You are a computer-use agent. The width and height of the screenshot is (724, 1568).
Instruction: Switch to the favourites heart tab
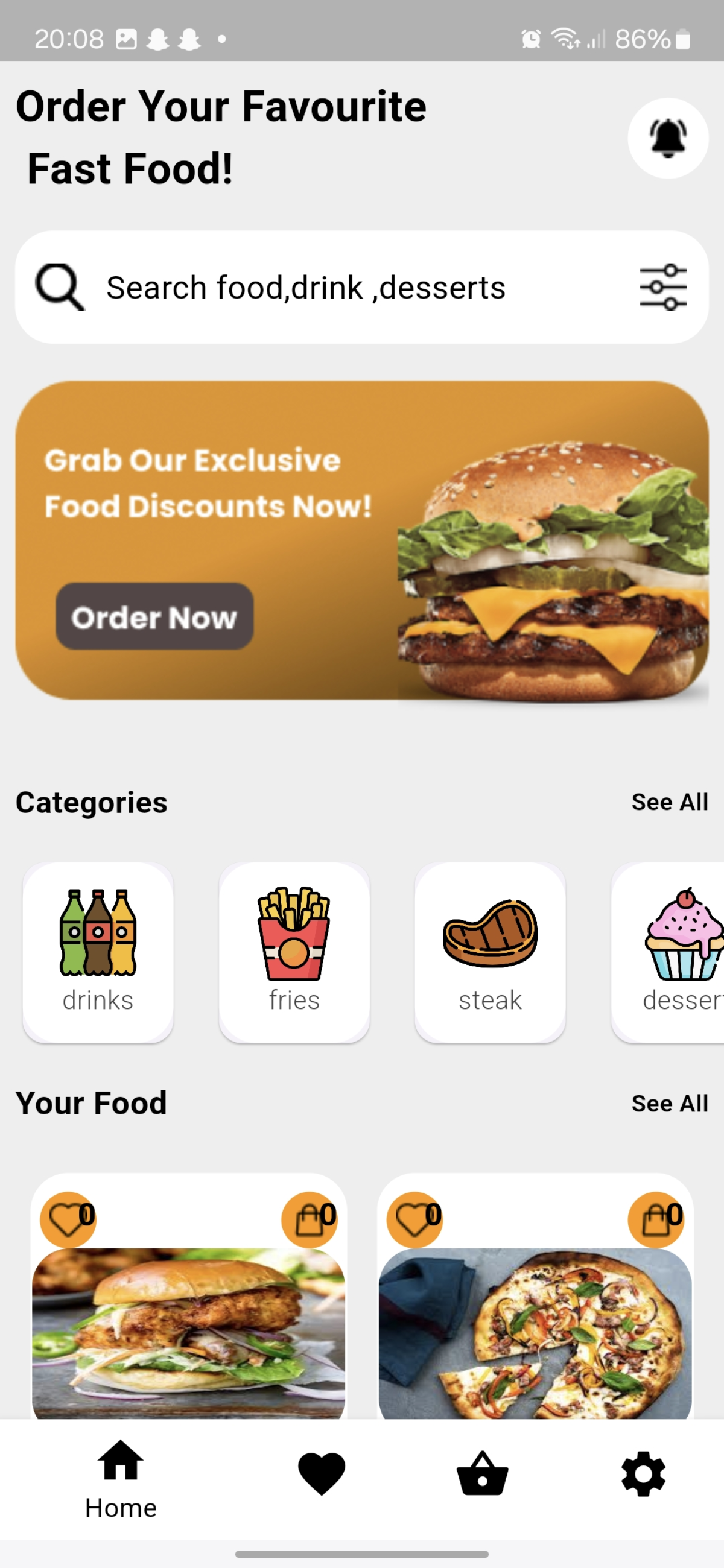coord(322,1473)
